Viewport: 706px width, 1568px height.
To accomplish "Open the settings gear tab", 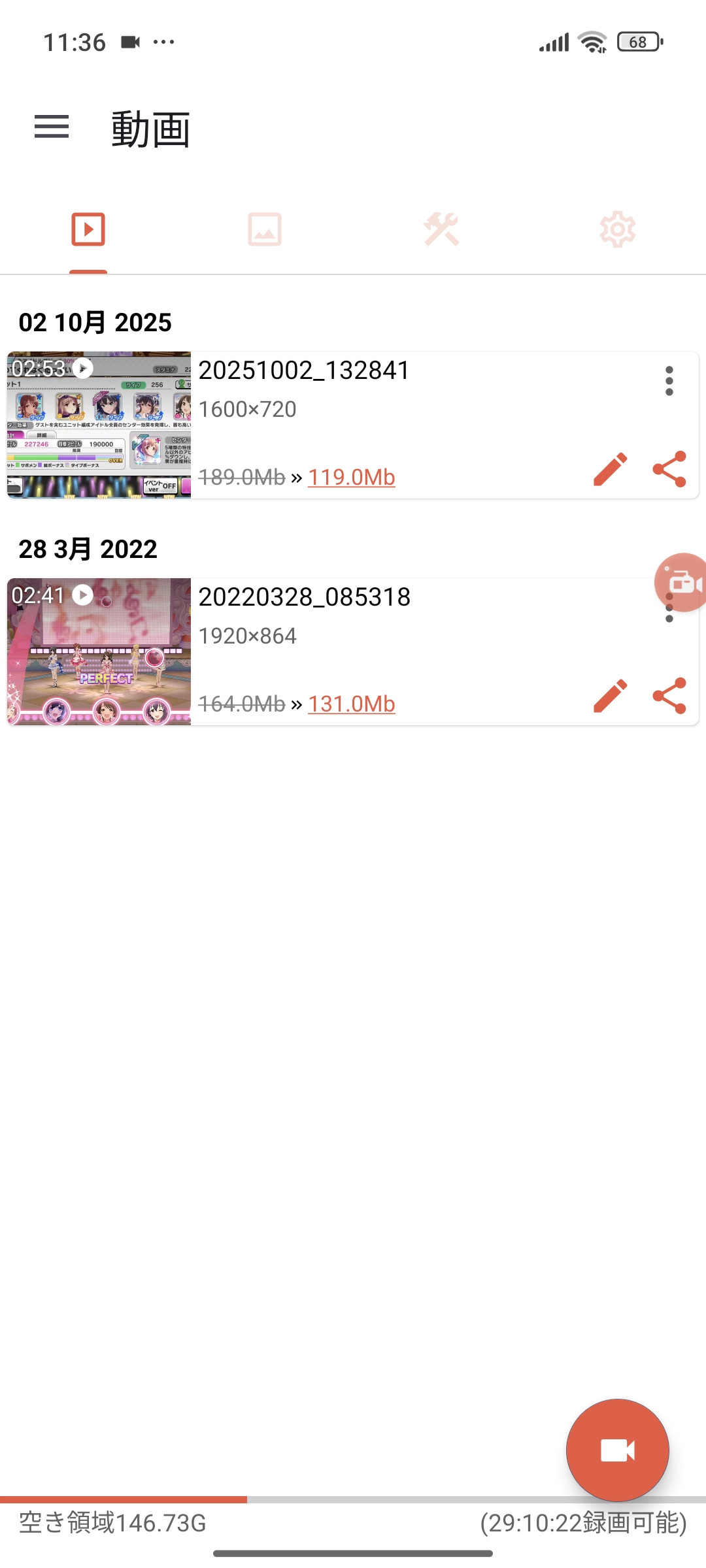I will [x=617, y=230].
